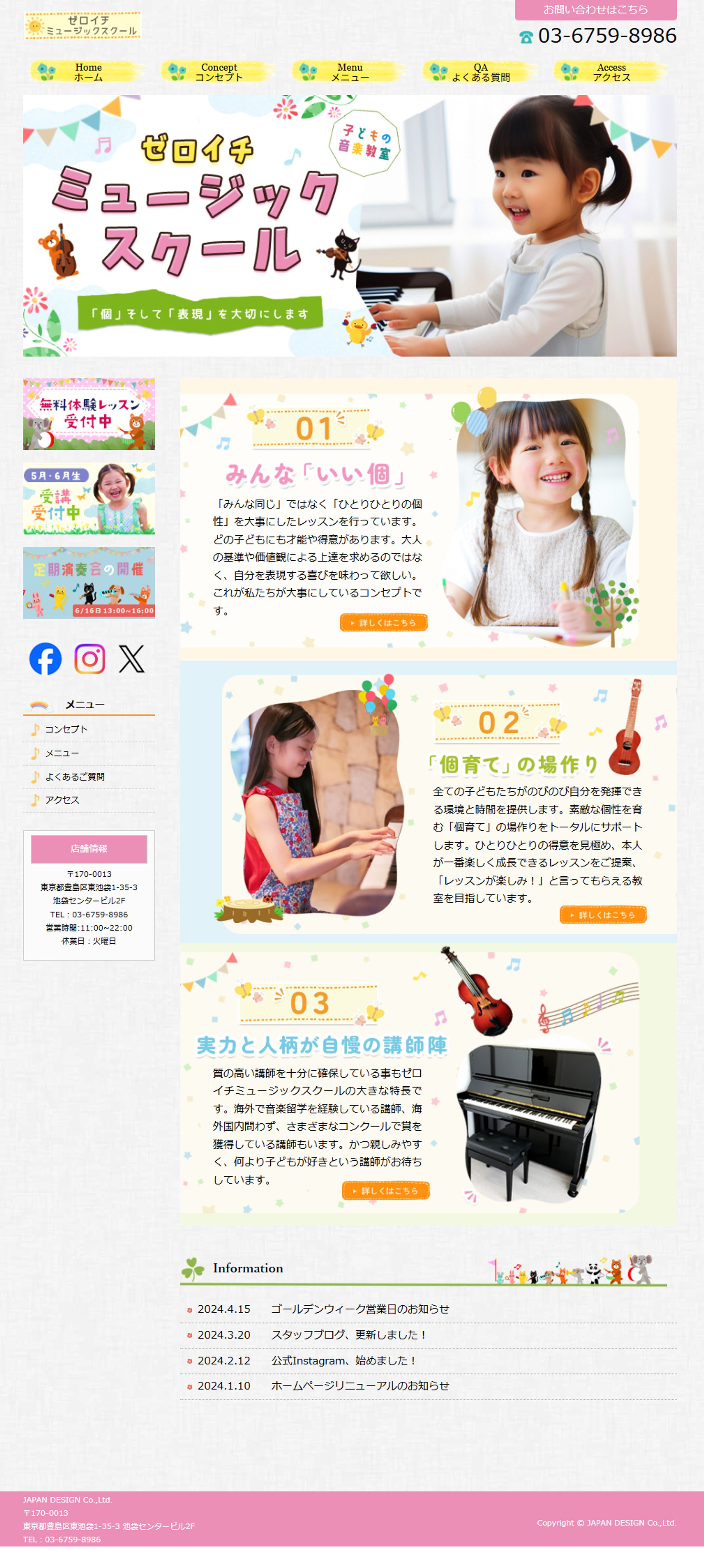The width and height of the screenshot is (704, 1568).
Task: Open the X social icon
Action: coord(132,659)
